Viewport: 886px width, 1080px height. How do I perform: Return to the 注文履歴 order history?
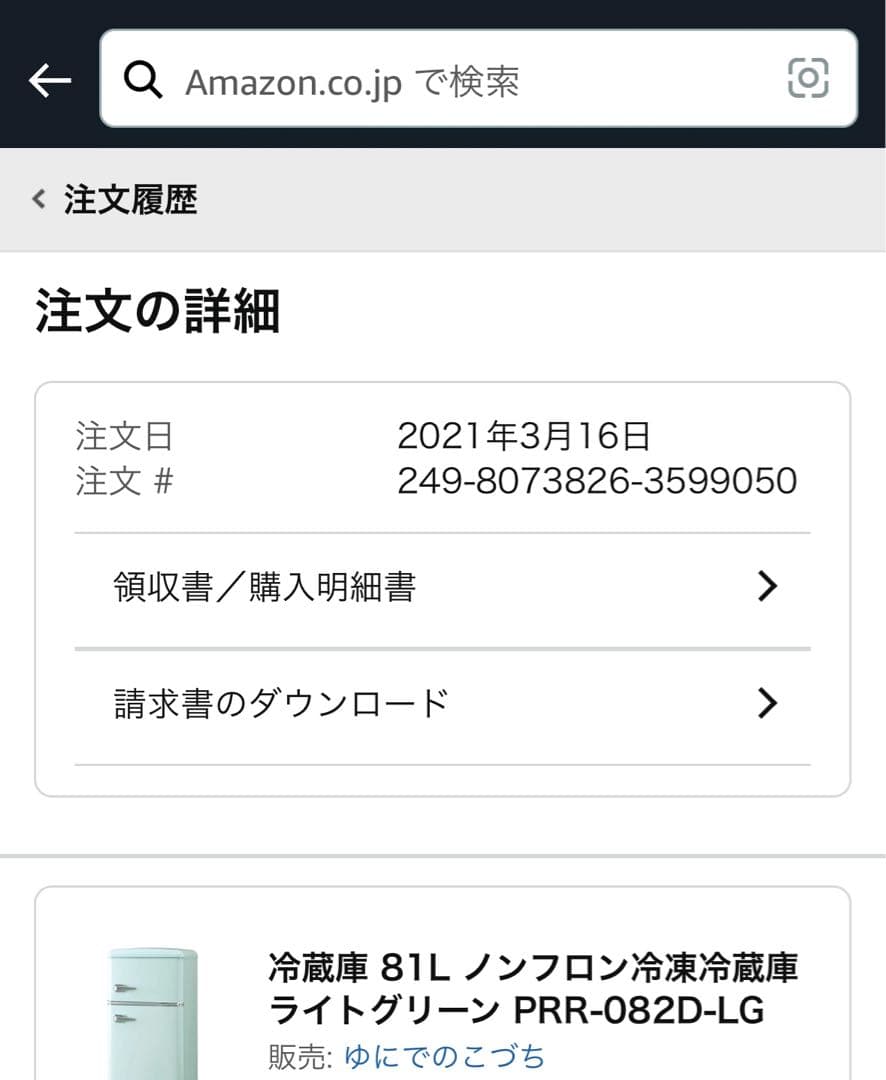pos(130,199)
